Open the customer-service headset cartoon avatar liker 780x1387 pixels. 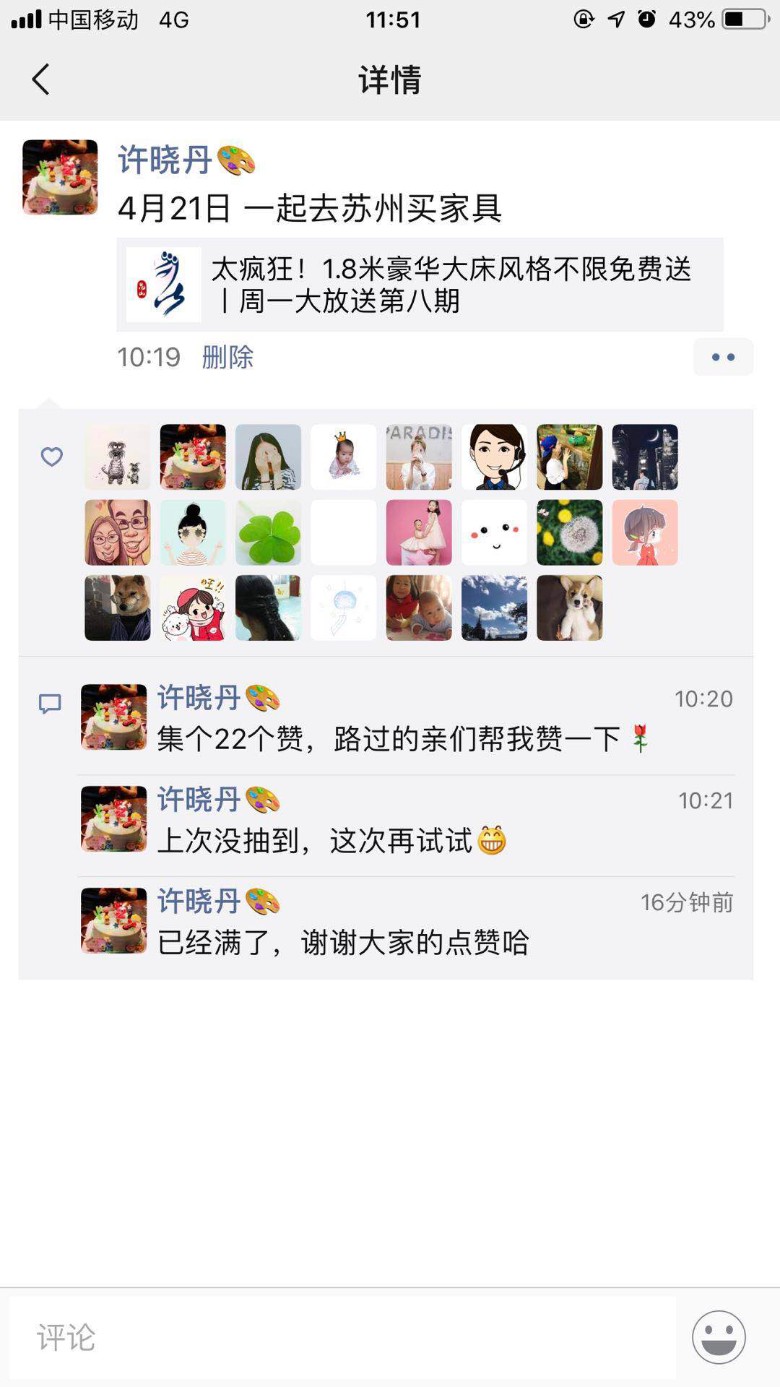[494, 457]
